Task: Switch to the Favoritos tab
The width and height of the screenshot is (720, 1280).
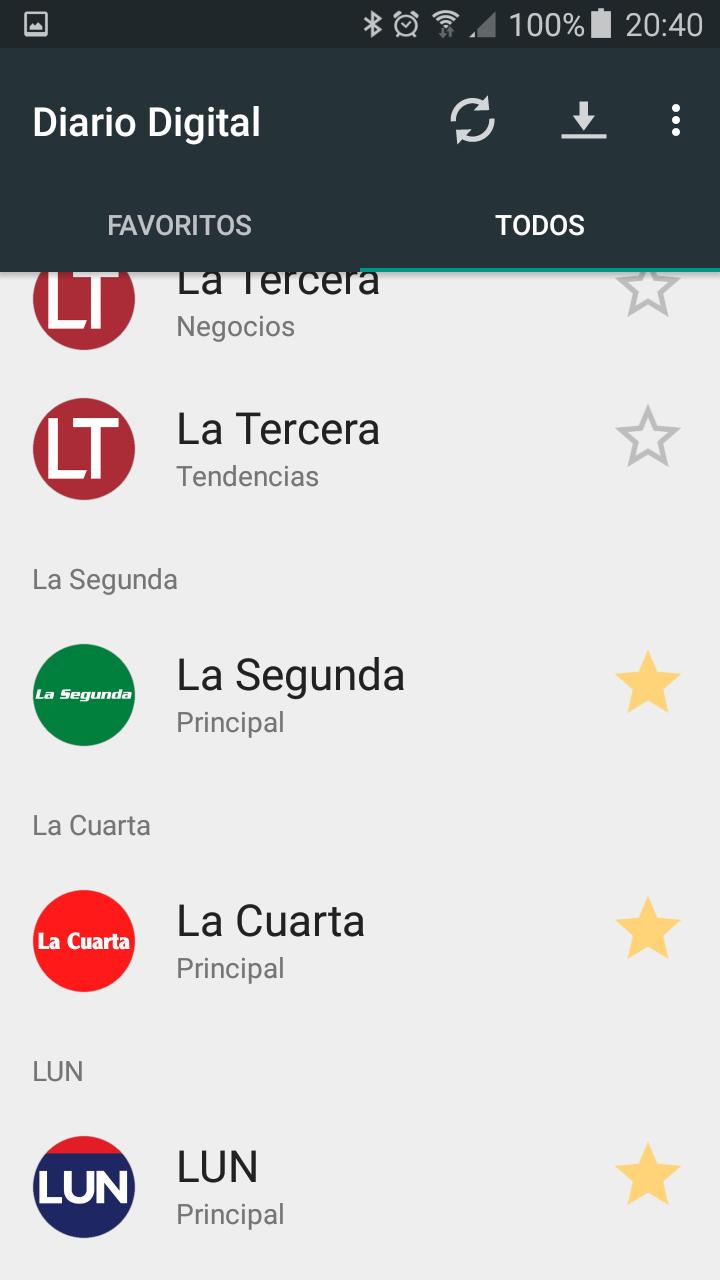Action: click(x=180, y=225)
